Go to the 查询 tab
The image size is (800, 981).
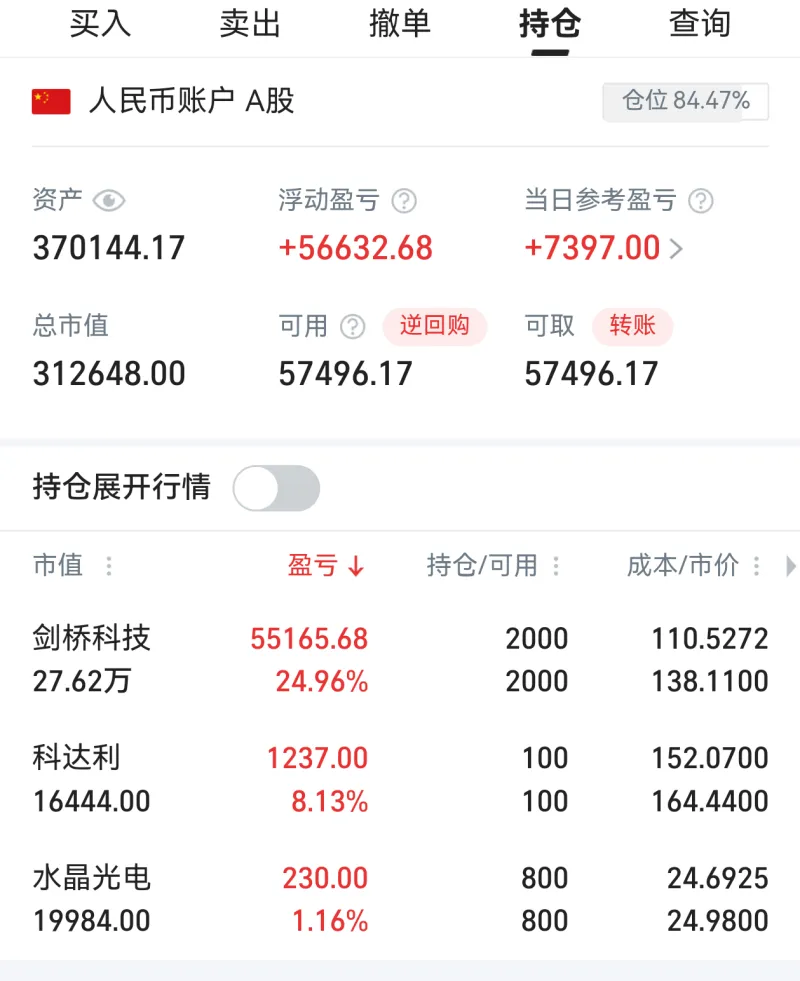coord(700,24)
